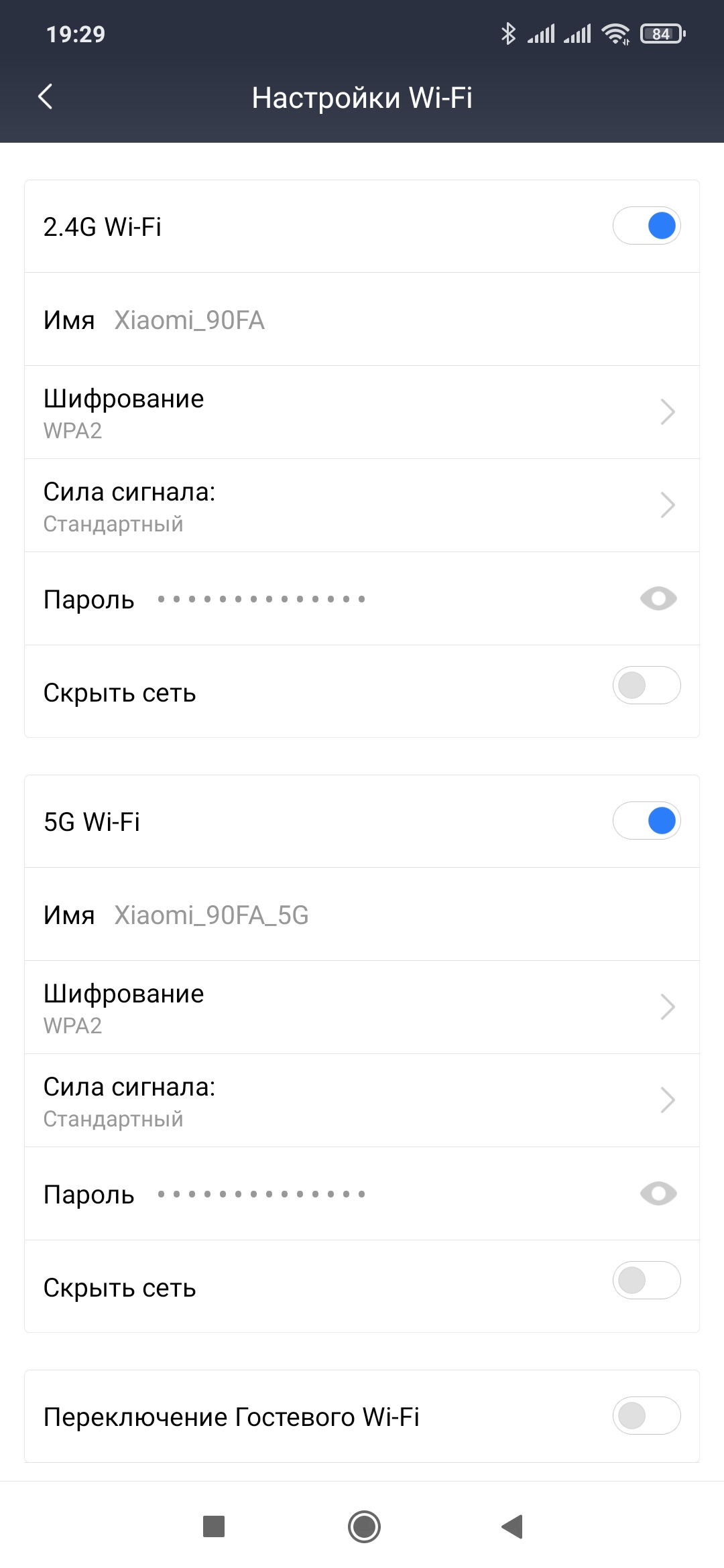
Task: Open the recent apps view
Action: (214, 1526)
